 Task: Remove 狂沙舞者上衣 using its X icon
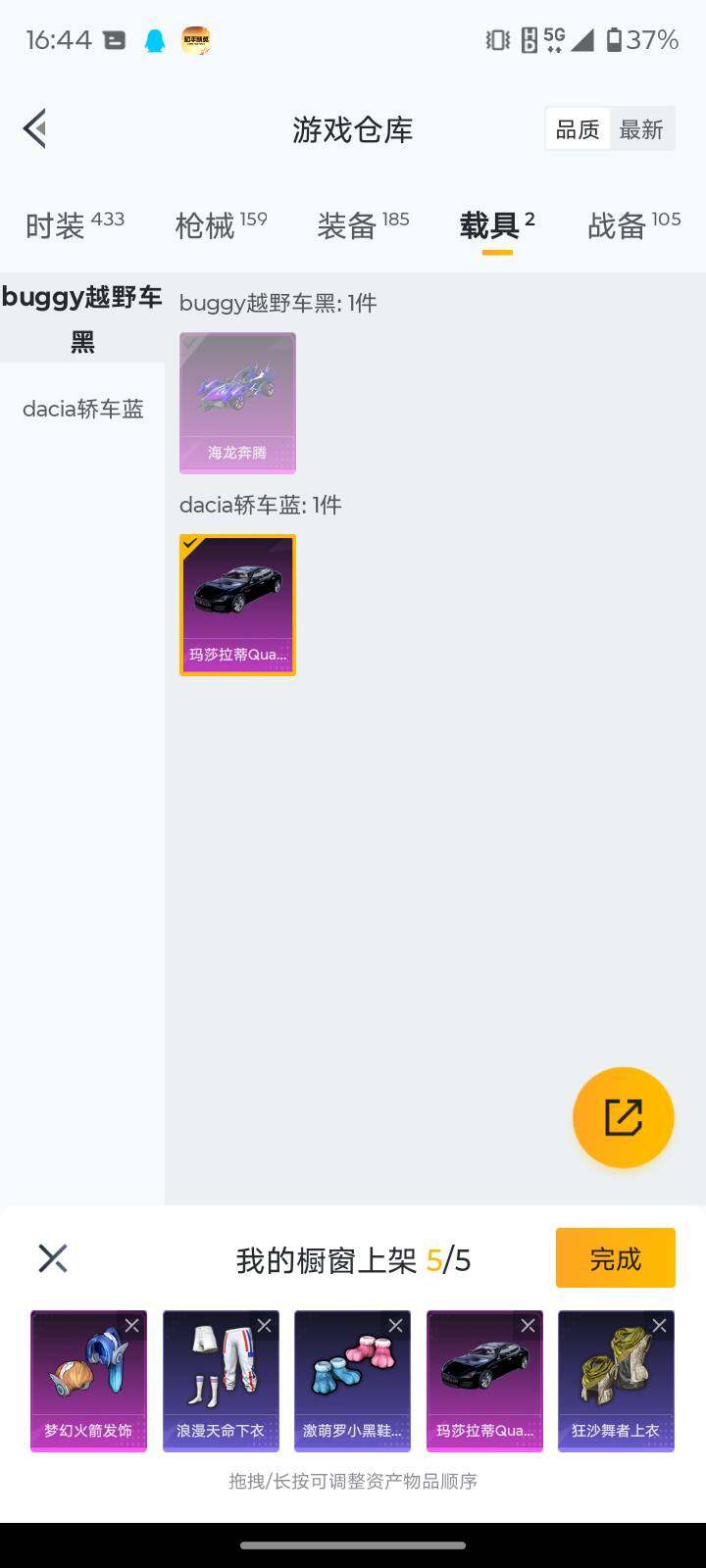[x=661, y=1326]
